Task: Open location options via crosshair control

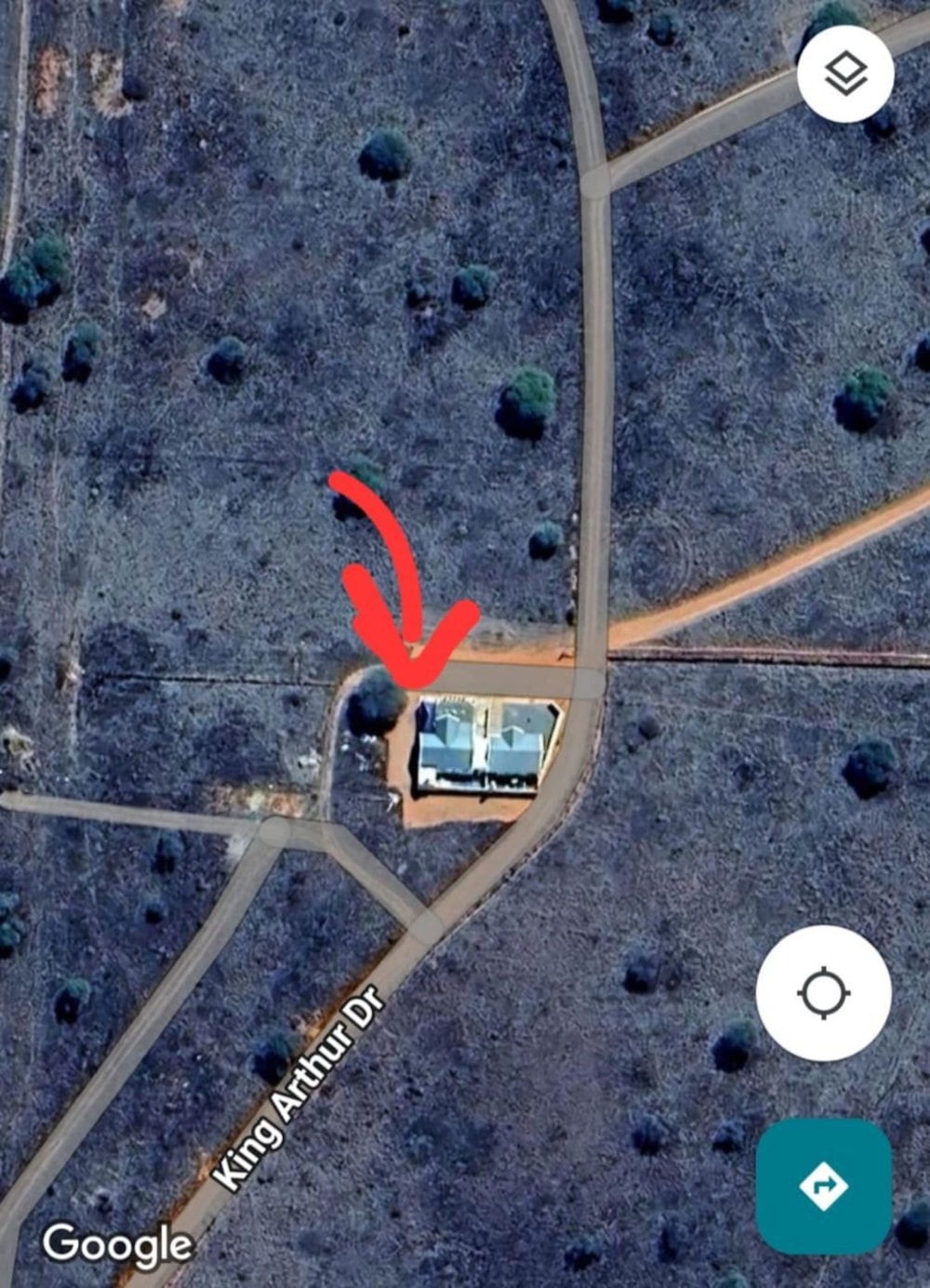Action: [x=824, y=993]
